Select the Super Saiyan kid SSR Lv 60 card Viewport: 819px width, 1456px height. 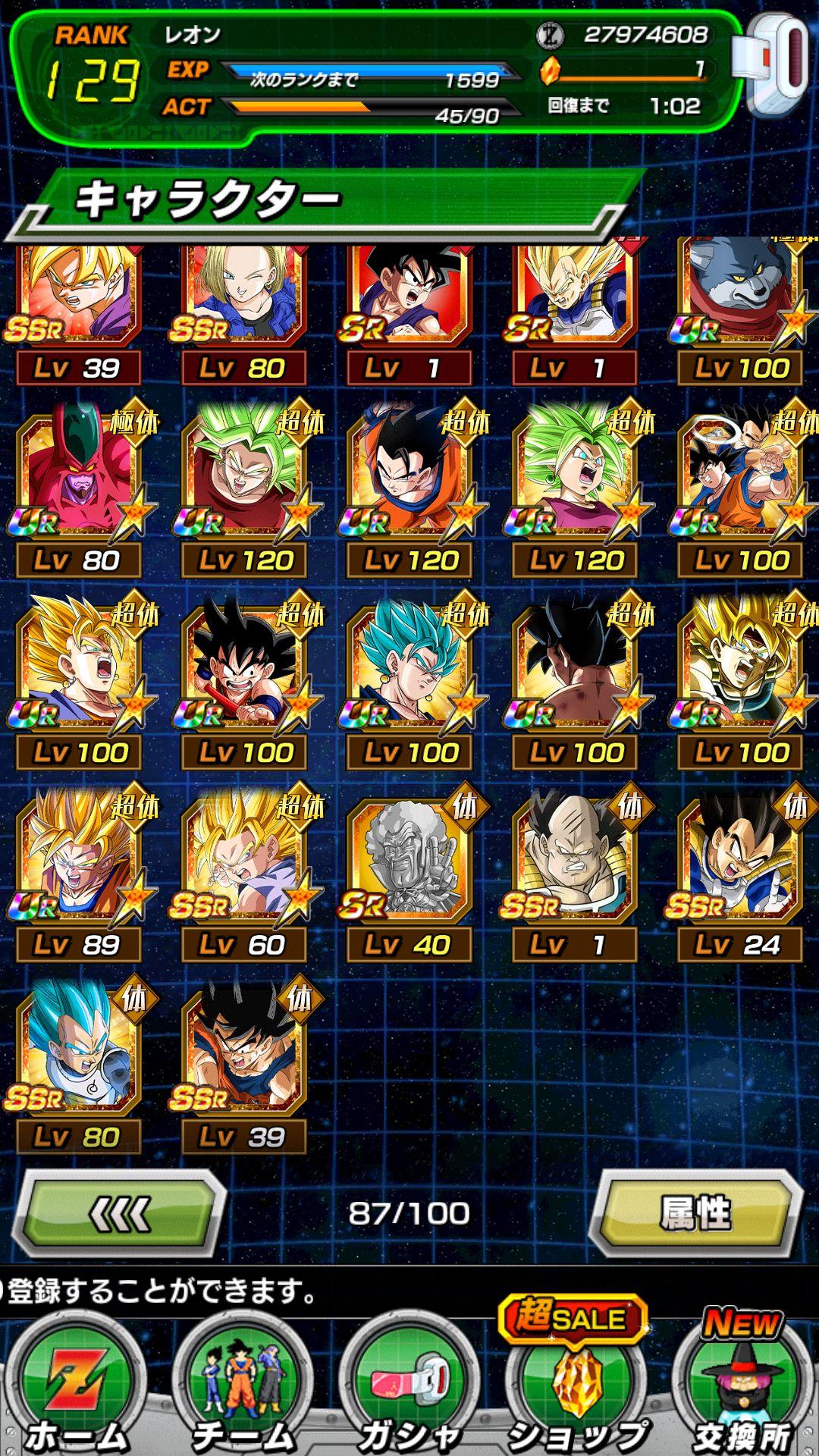coord(243,872)
